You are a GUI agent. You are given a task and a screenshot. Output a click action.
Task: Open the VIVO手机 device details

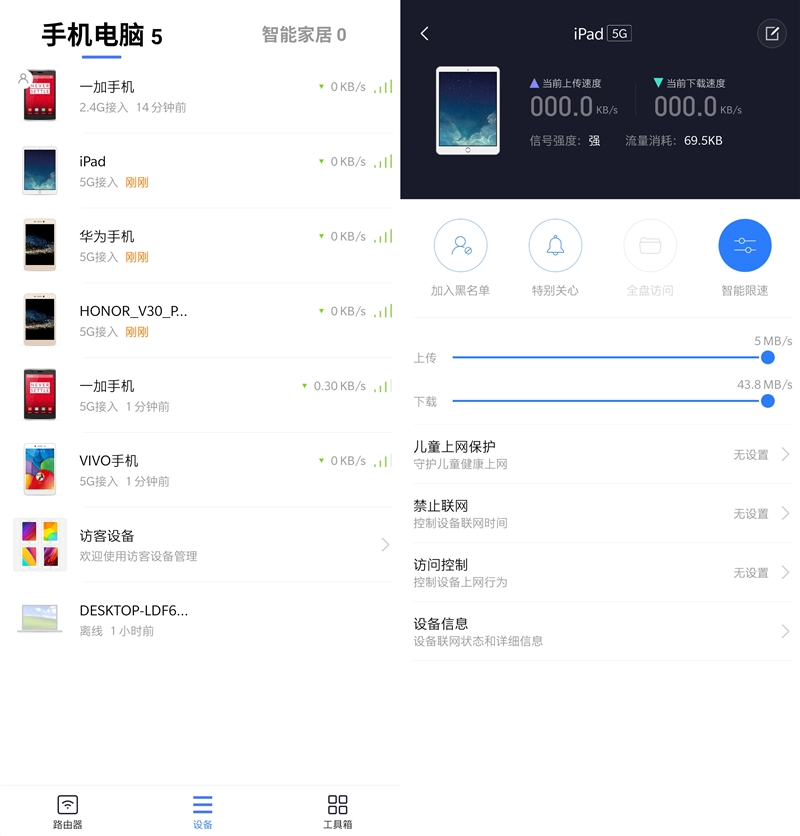(200, 468)
